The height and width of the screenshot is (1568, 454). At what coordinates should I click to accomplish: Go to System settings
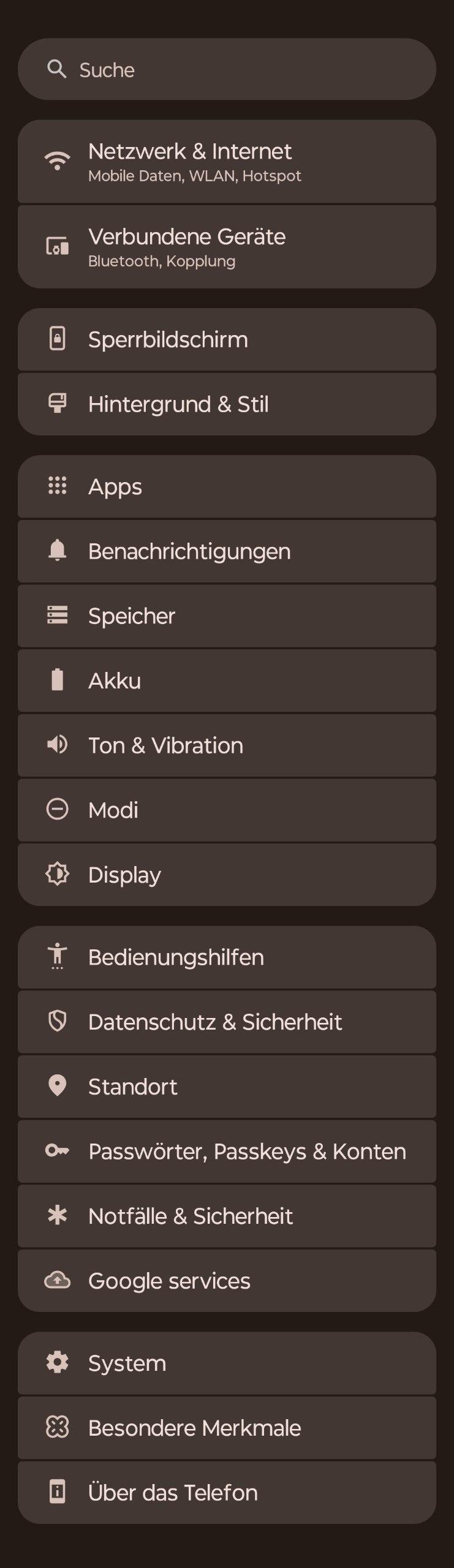[x=227, y=1363]
